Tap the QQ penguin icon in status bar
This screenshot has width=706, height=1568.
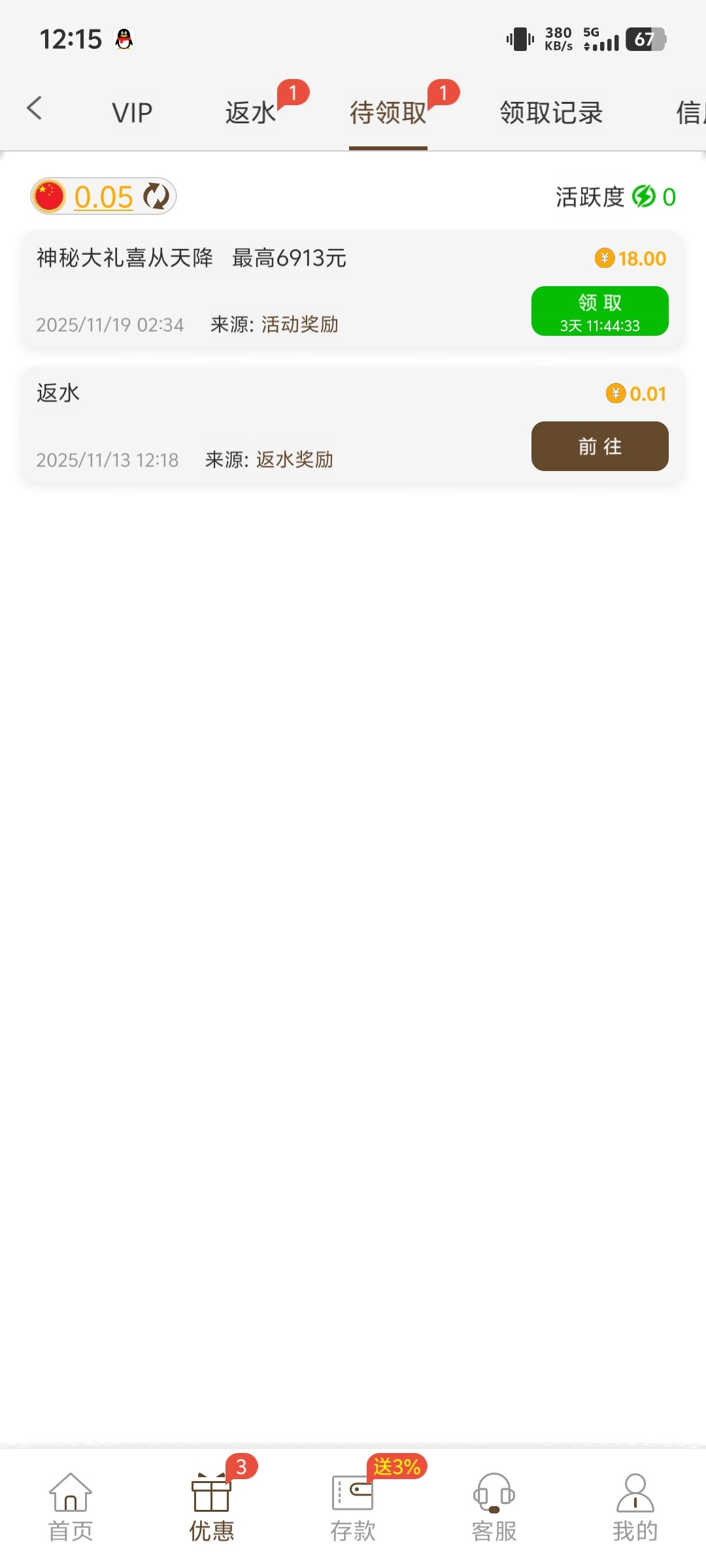tap(124, 39)
